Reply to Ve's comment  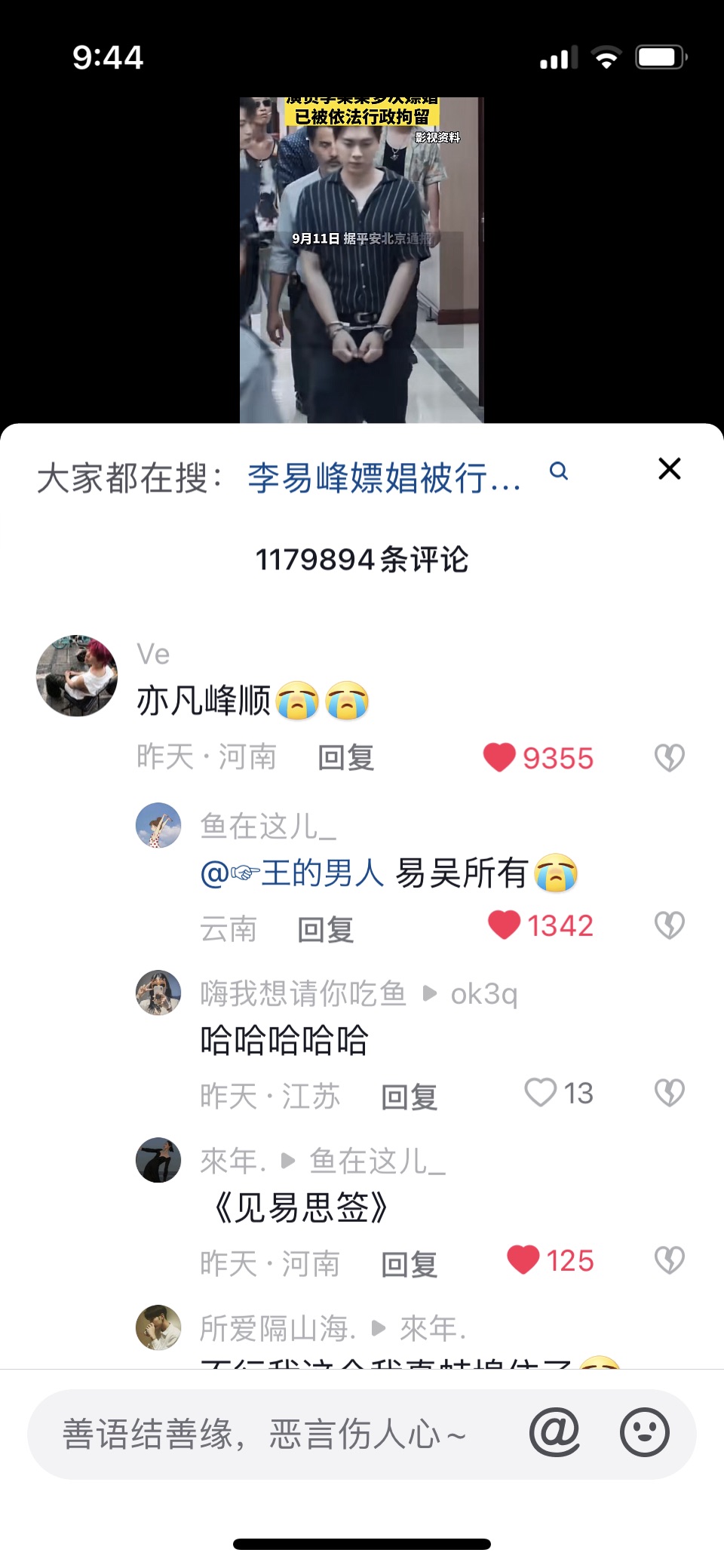coord(345,757)
